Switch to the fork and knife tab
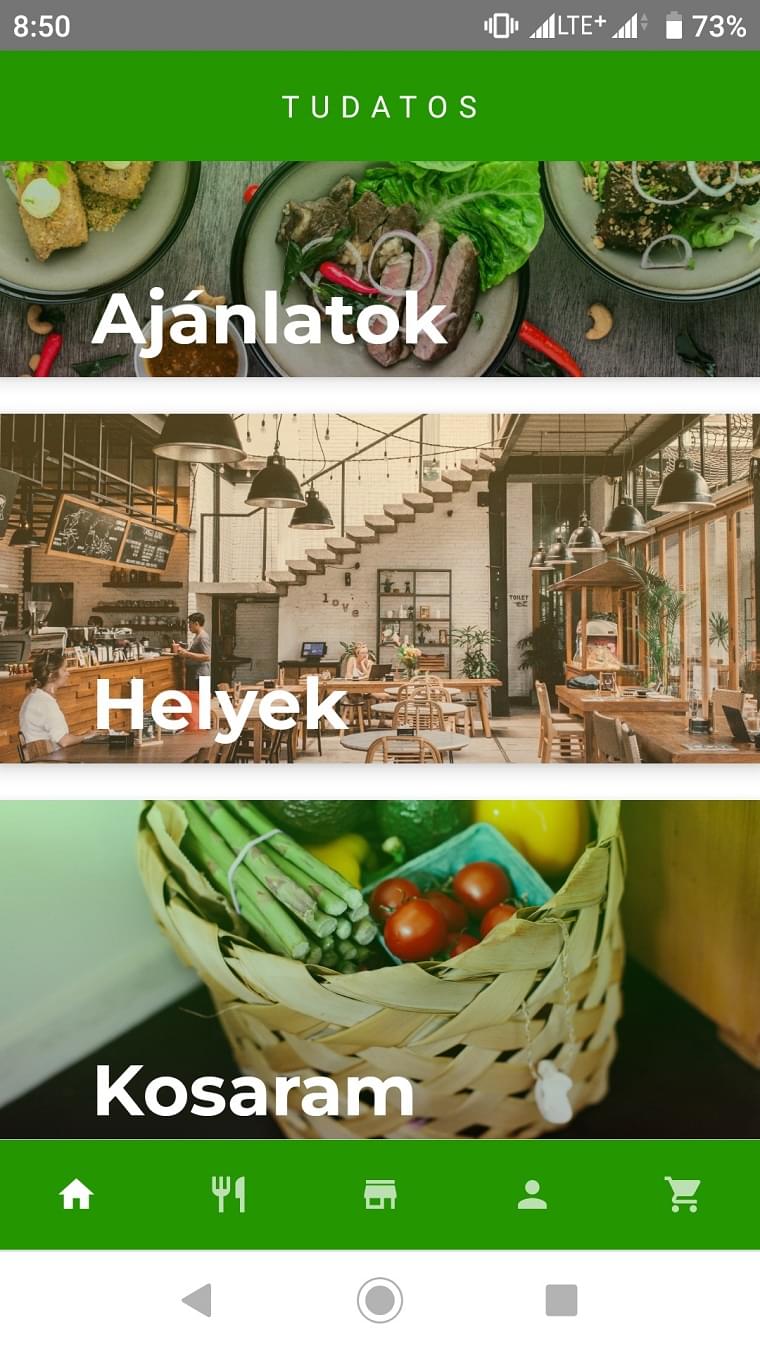 click(x=228, y=1194)
